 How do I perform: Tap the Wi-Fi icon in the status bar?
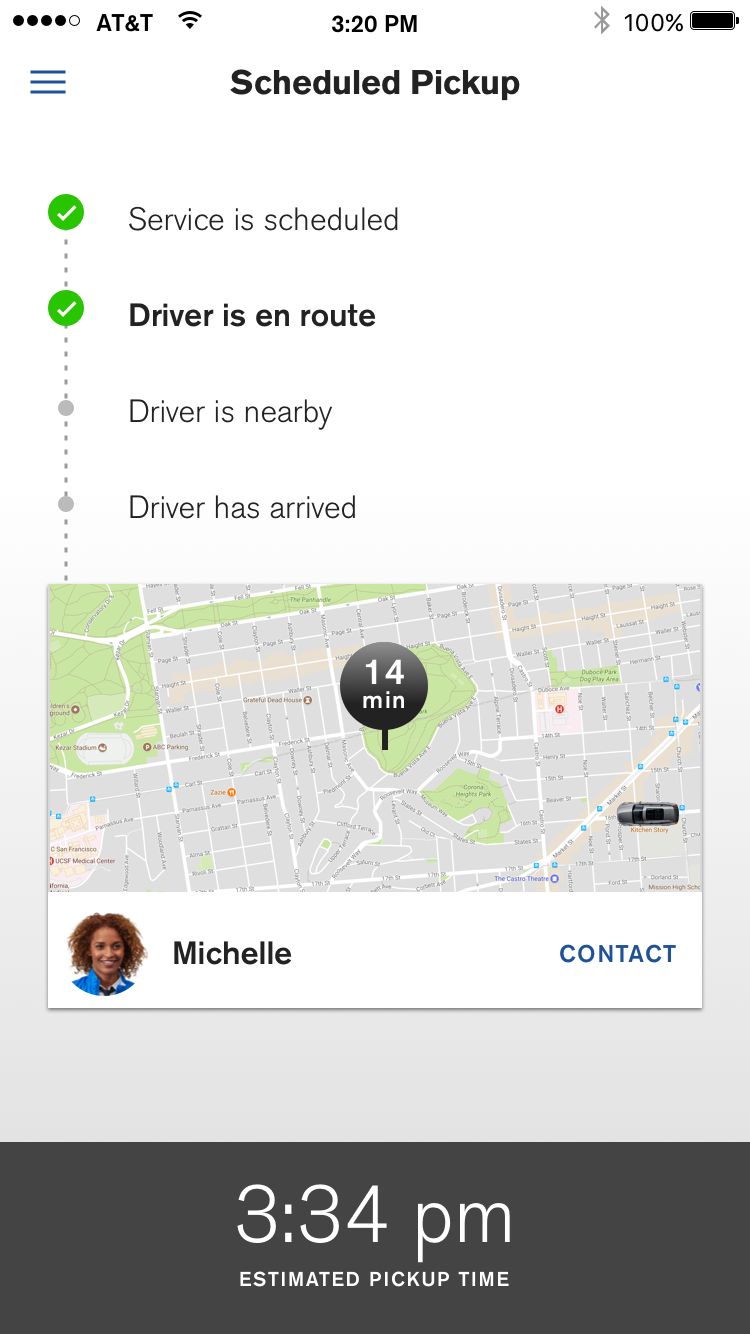[x=190, y=21]
